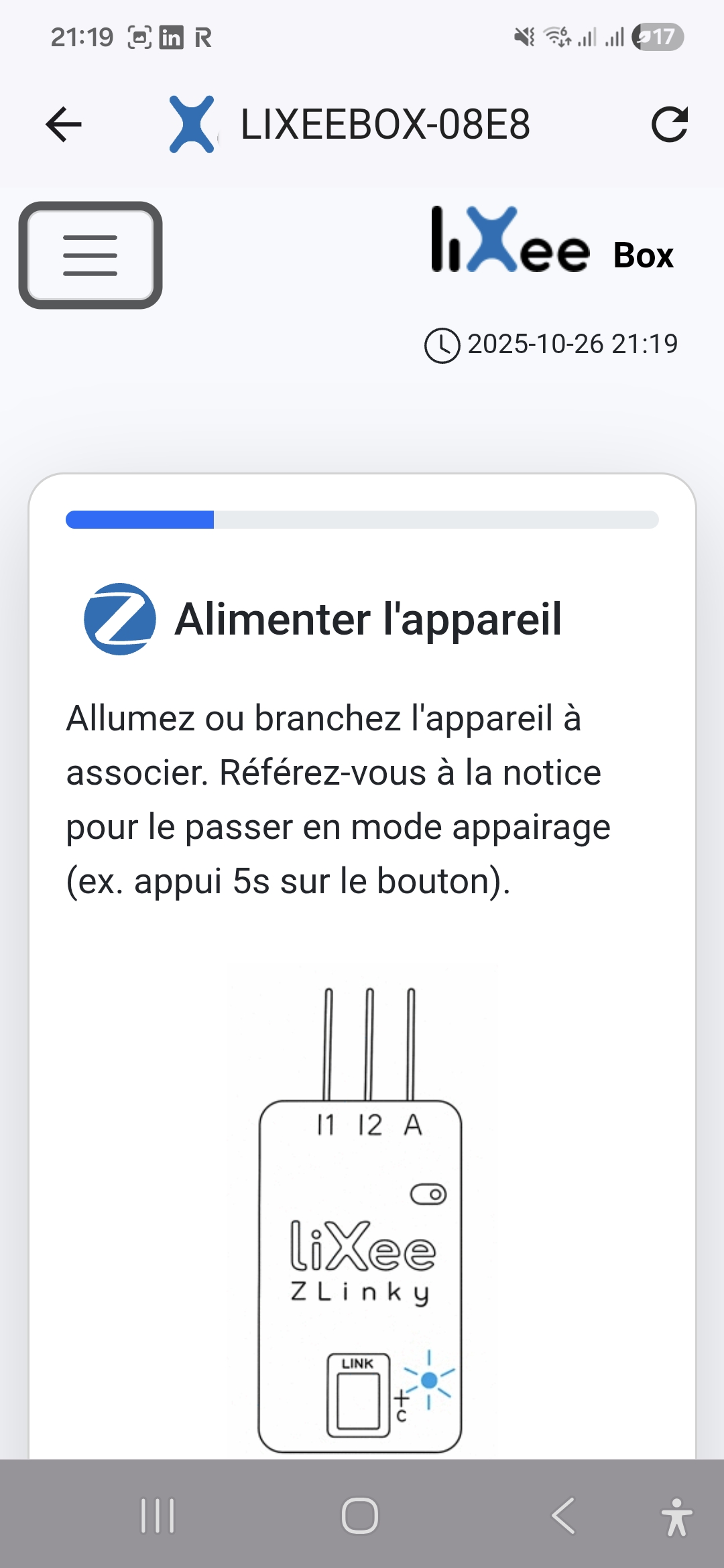Tap the clock icon beside the timestamp
The width and height of the screenshot is (724, 1568).
tap(442, 344)
